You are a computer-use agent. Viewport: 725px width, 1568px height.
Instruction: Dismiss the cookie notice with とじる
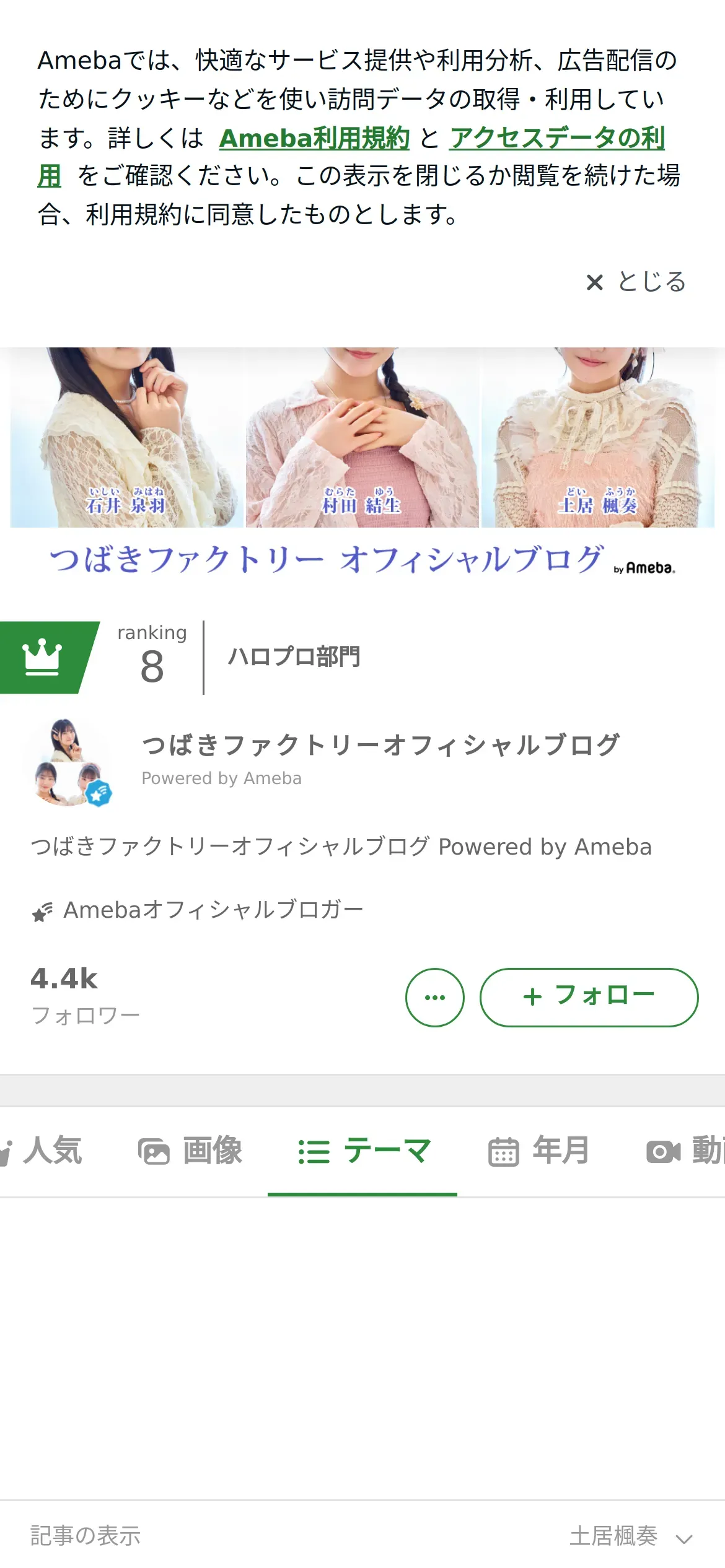(636, 282)
